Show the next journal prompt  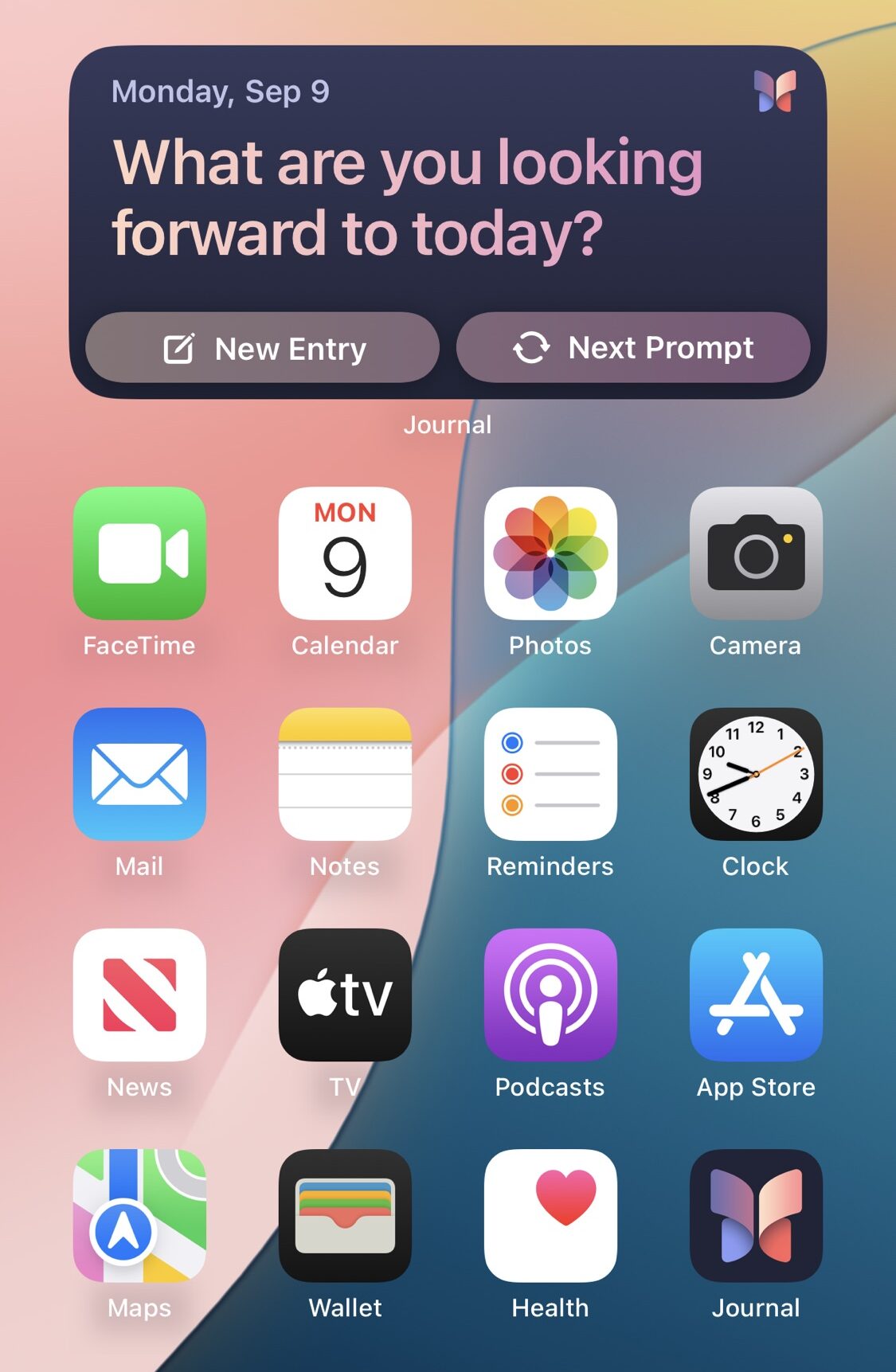633,348
